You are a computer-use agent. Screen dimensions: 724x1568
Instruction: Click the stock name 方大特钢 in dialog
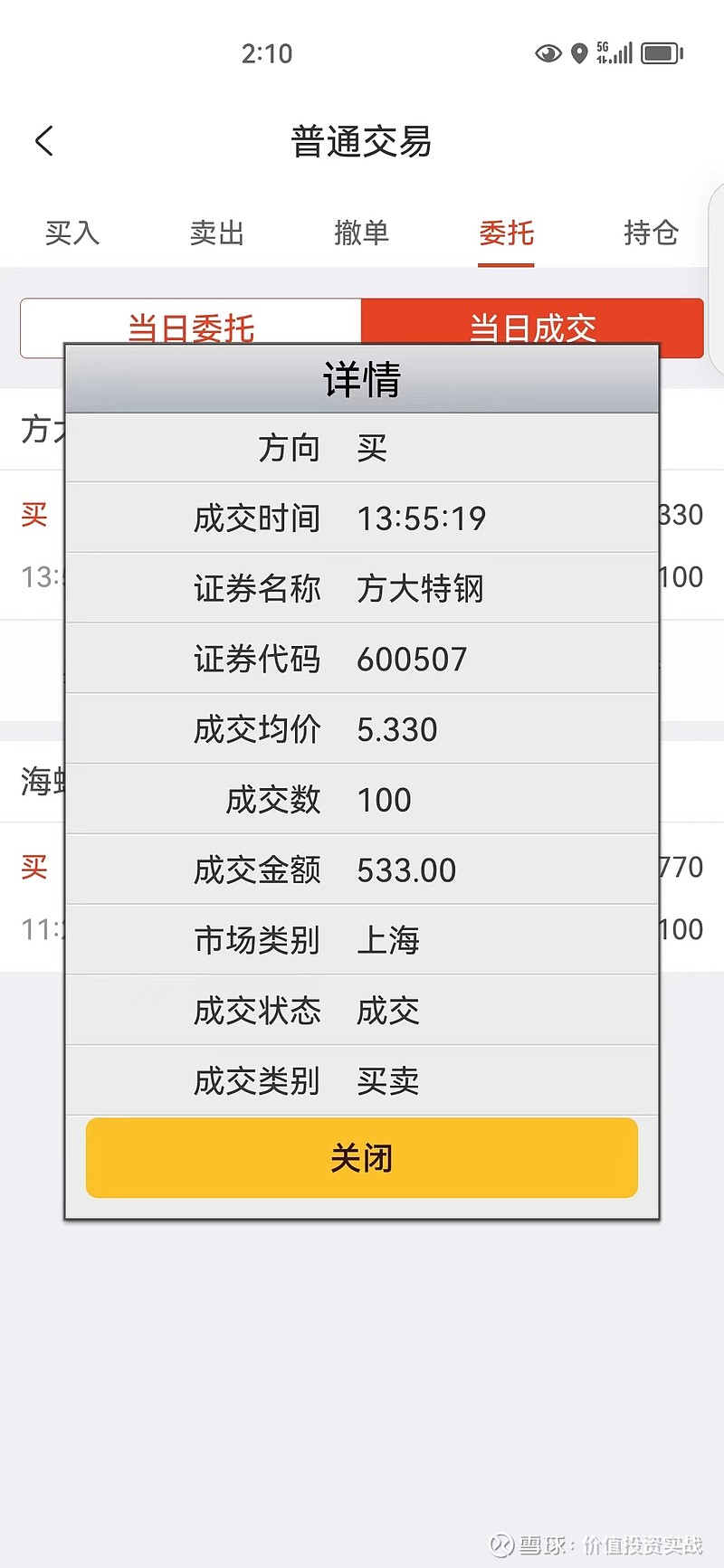click(x=422, y=587)
